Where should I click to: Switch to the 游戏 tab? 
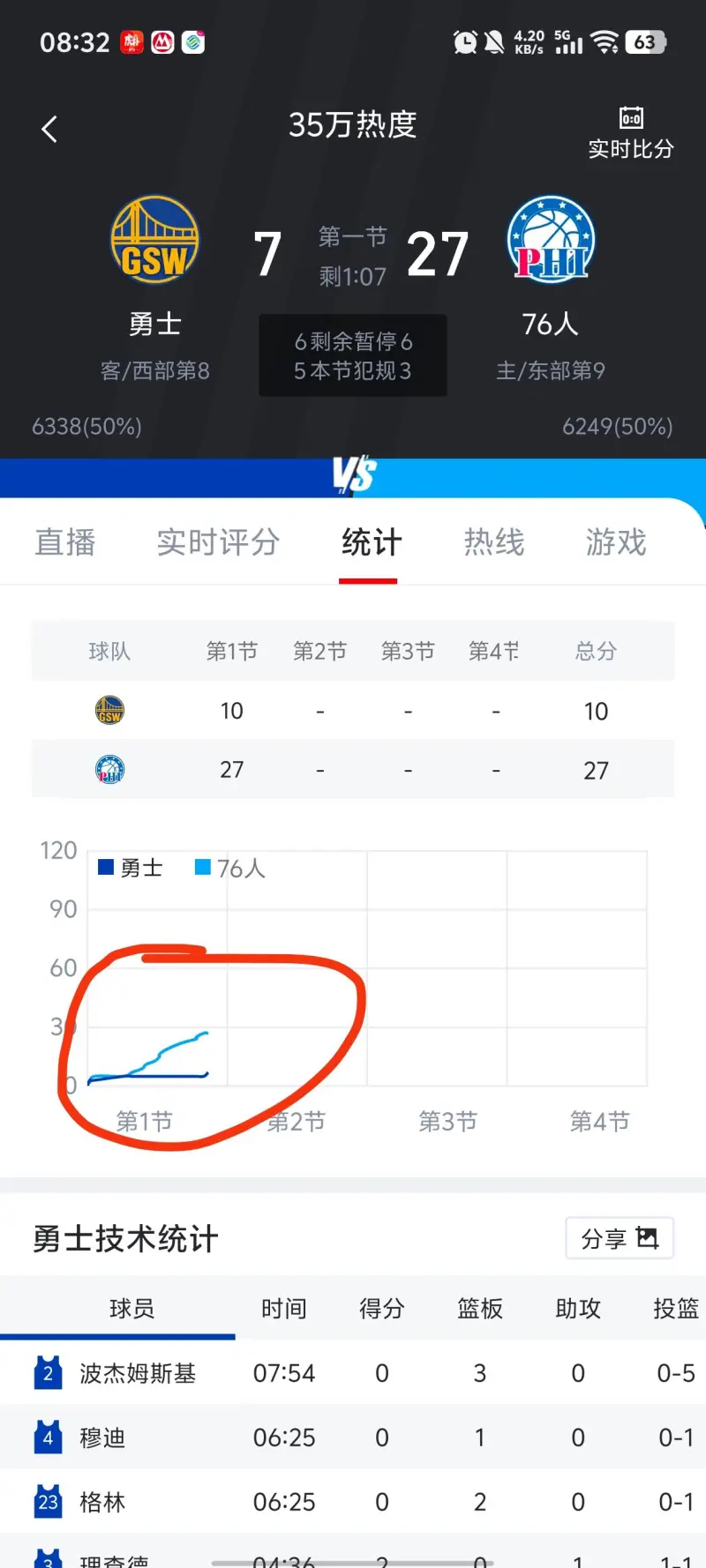(616, 542)
